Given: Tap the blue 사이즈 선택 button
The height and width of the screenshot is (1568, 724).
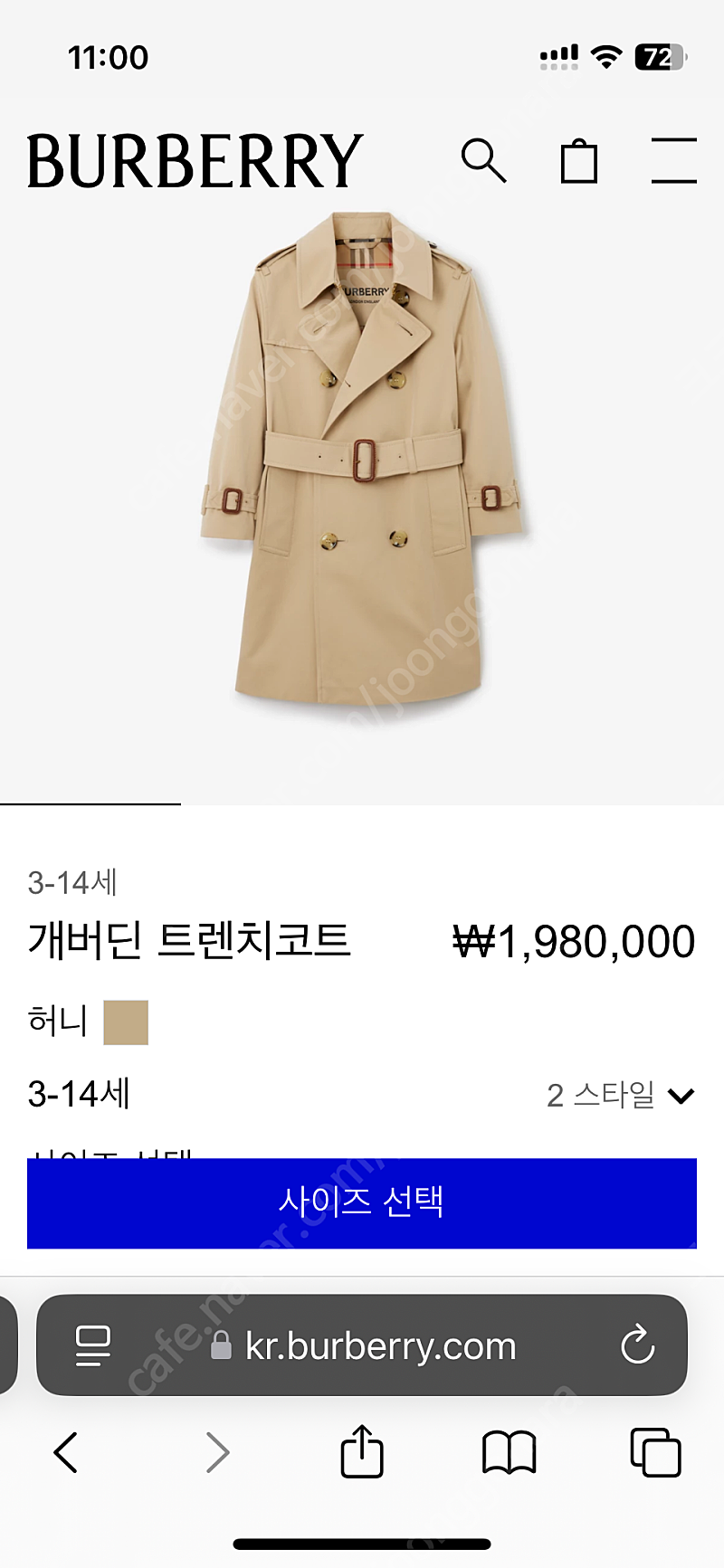Looking at the screenshot, I should 362,1202.
